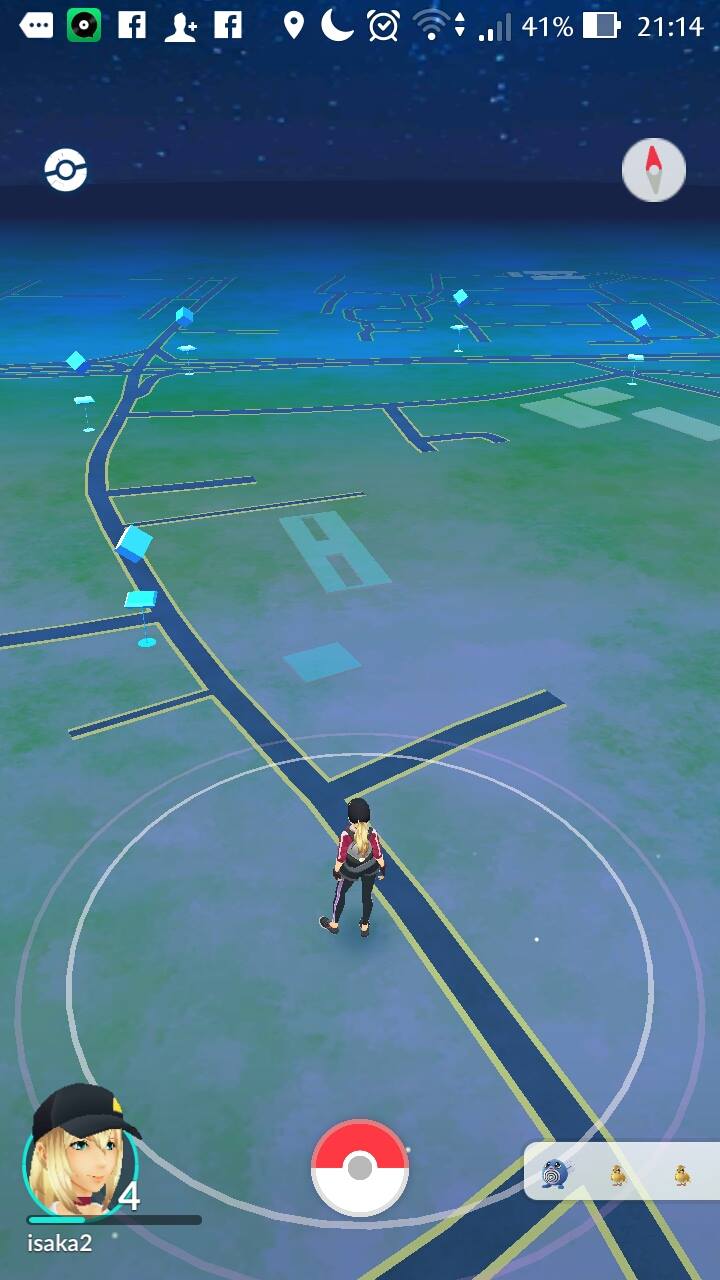Open the main menu Poké Ball button

coord(360,1167)
